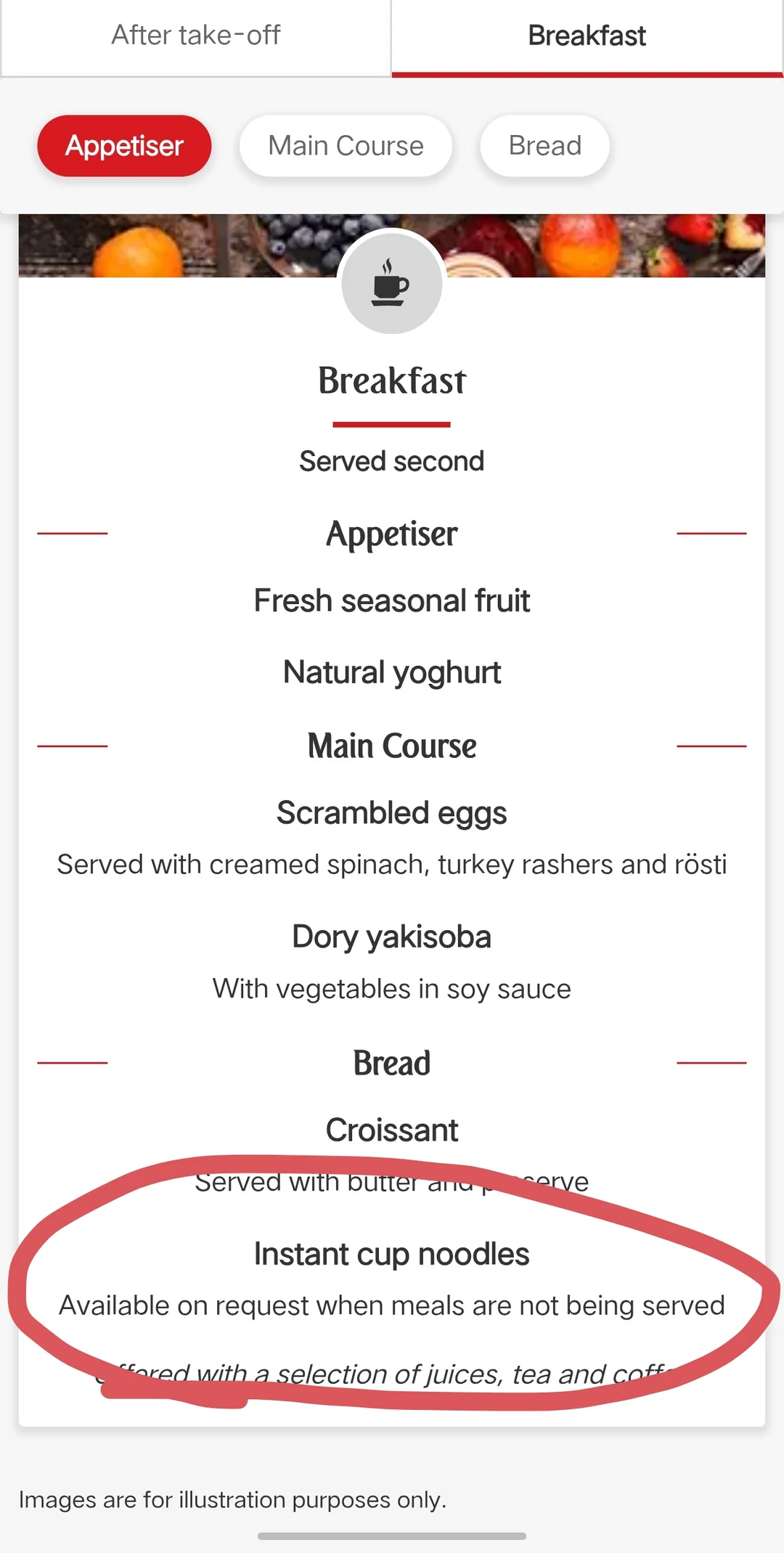Jump to the Main Course section

pyautogui.click(x=346, y=146)
